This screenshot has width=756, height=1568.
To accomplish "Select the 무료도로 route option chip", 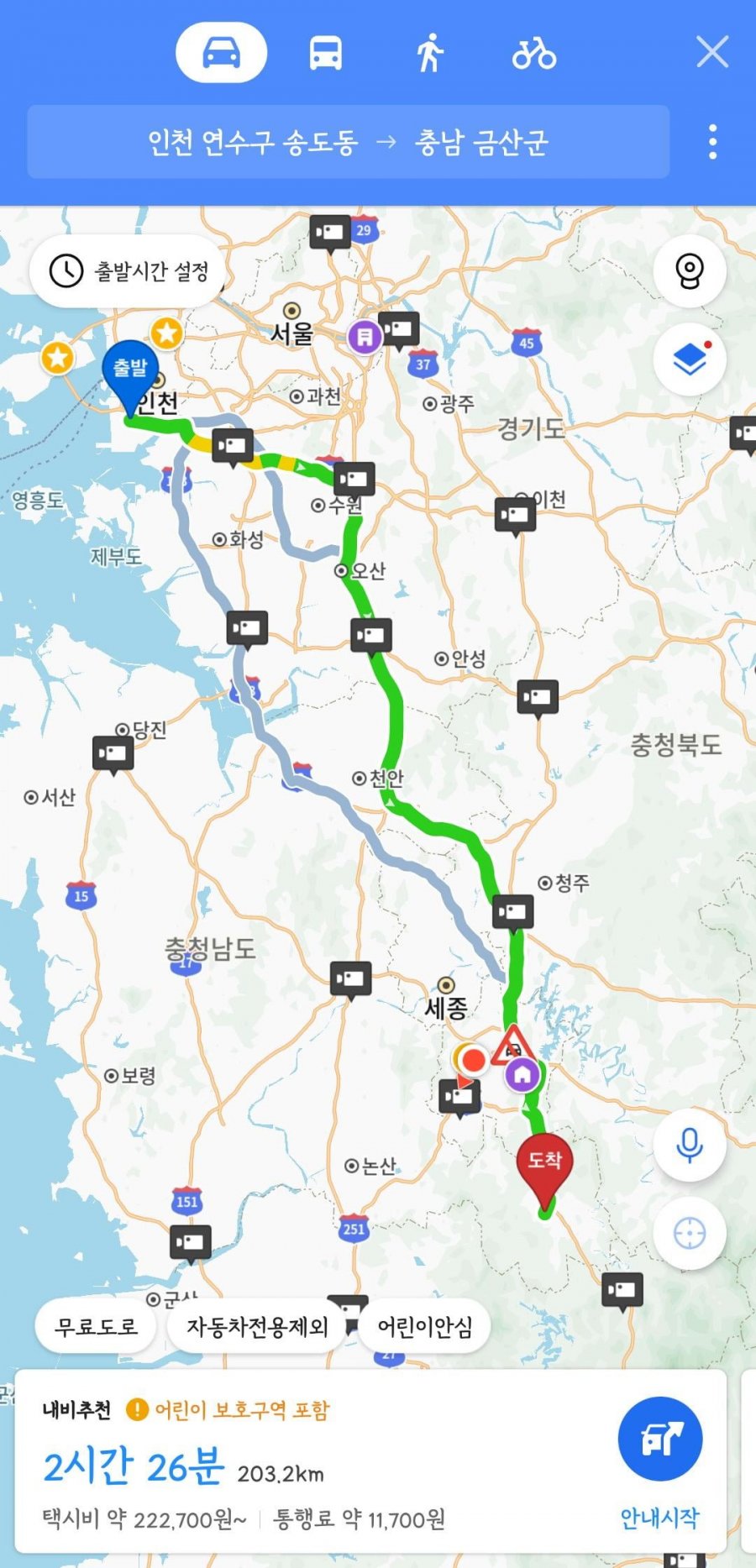I will tap(96, 1327).
